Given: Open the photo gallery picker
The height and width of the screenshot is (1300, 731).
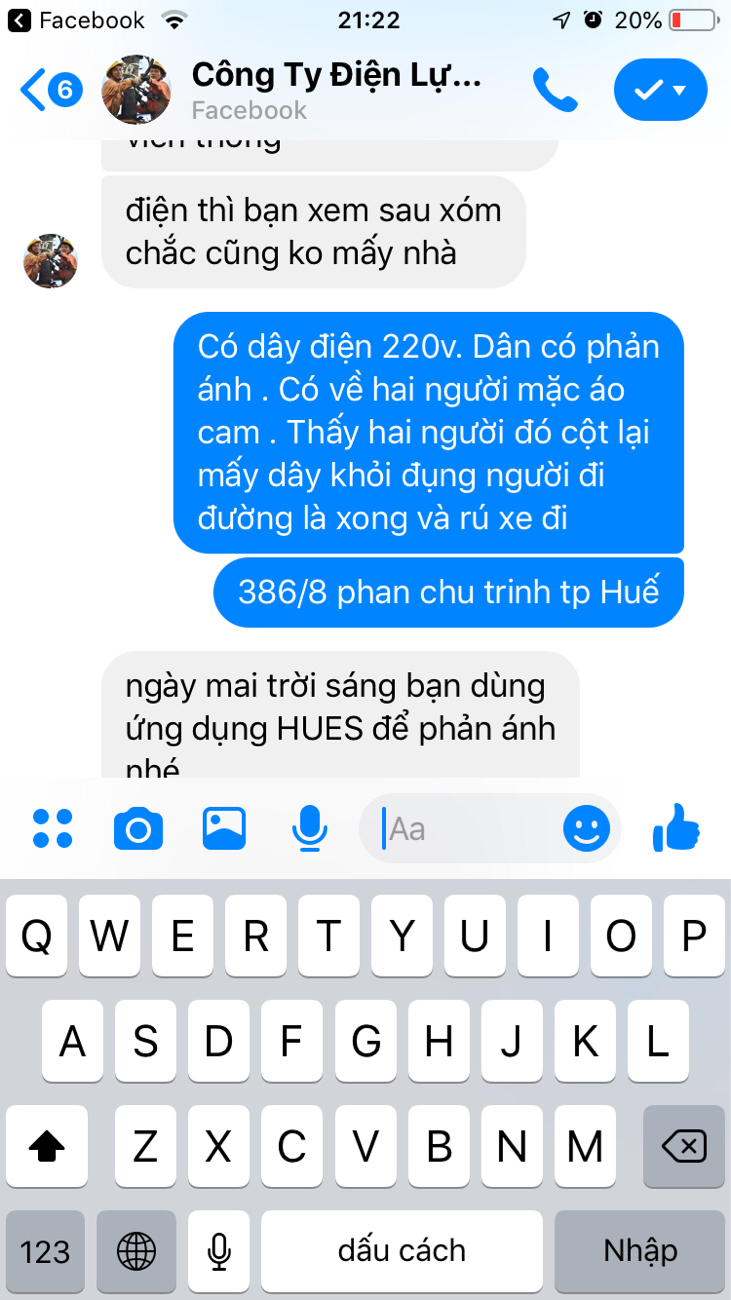Looking at the screenshot, I should click(x=224, y=828).
